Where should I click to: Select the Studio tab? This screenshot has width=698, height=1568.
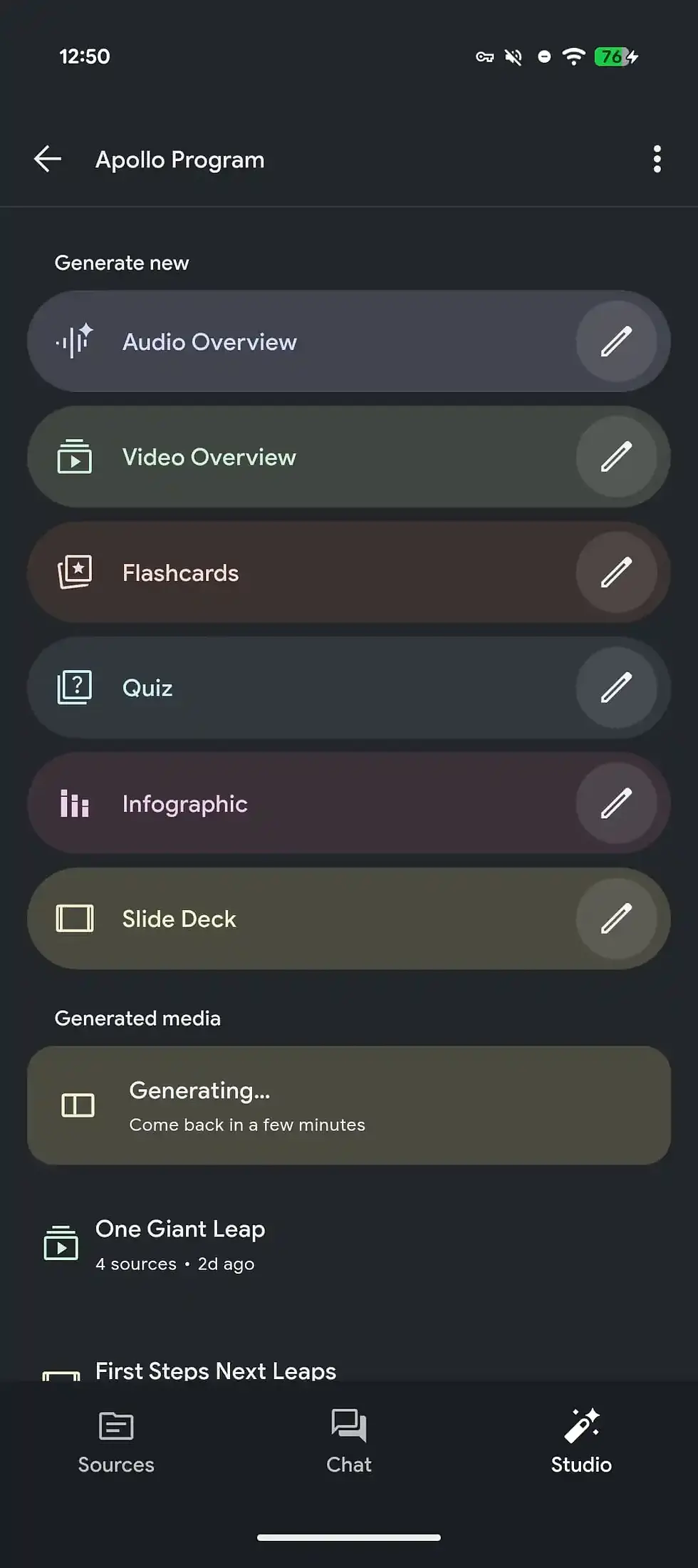580,1441
